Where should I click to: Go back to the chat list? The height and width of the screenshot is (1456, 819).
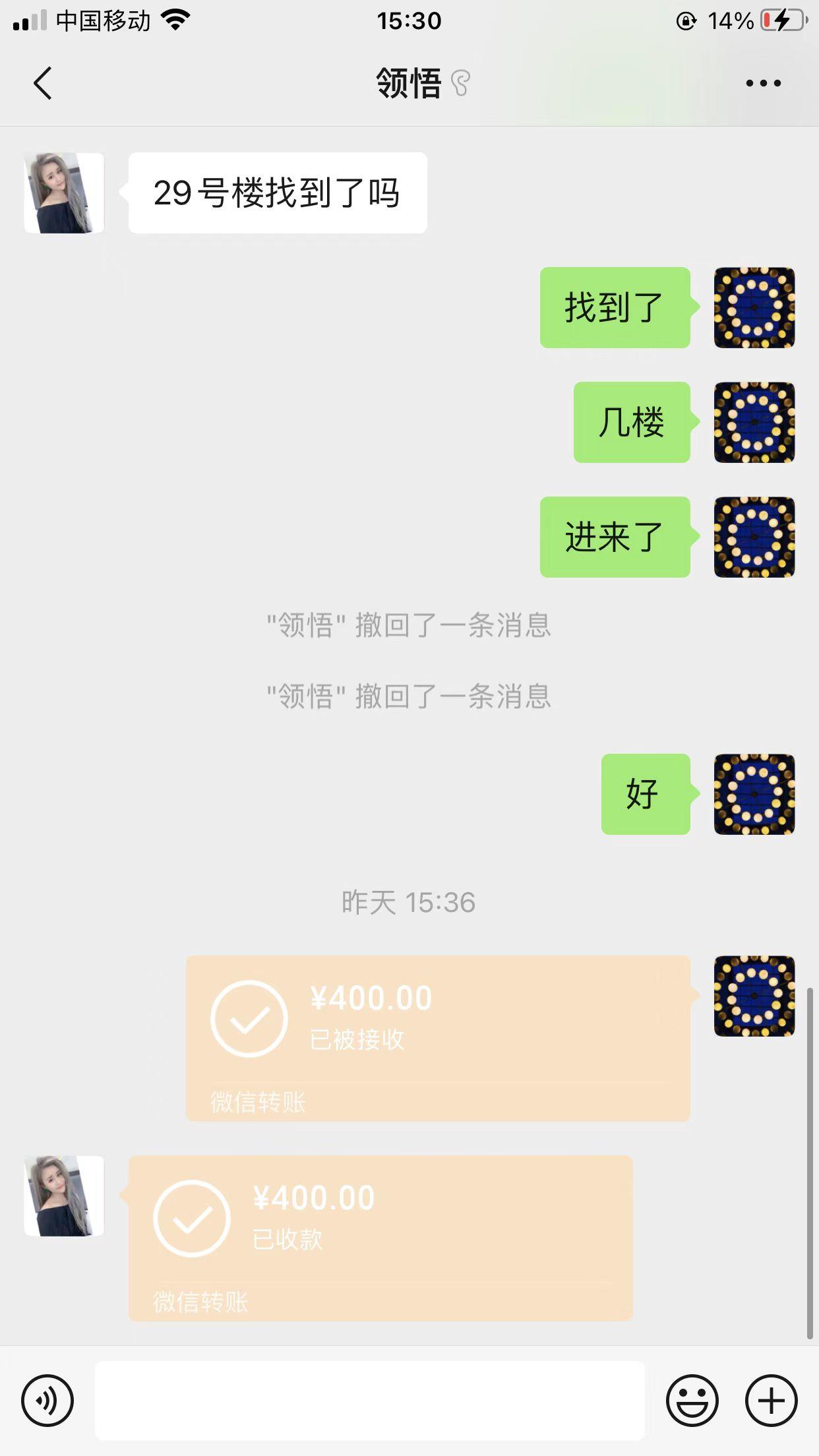(x=43, y=84)
